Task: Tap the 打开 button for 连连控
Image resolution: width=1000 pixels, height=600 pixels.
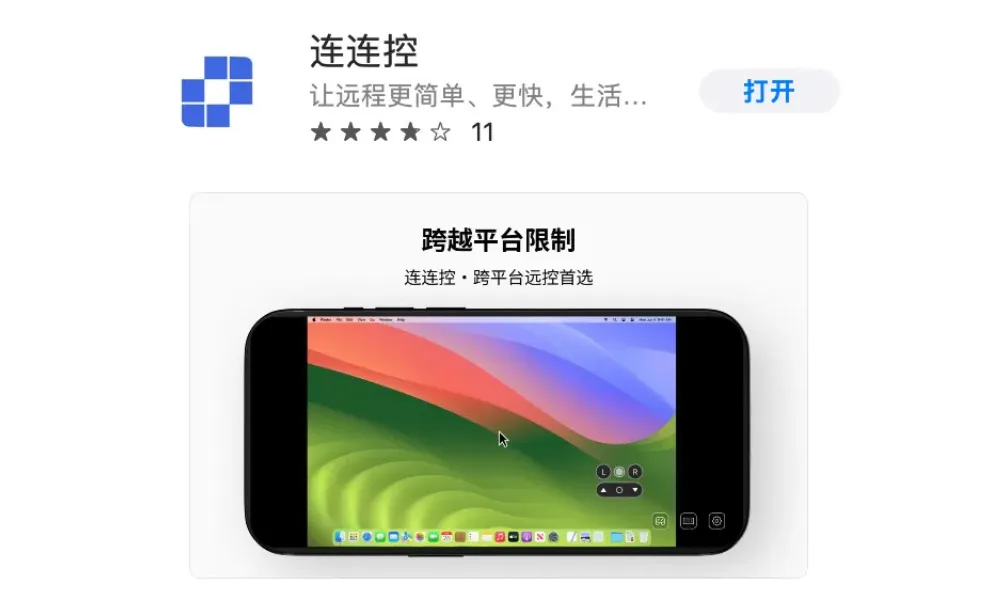Action: 768,92
